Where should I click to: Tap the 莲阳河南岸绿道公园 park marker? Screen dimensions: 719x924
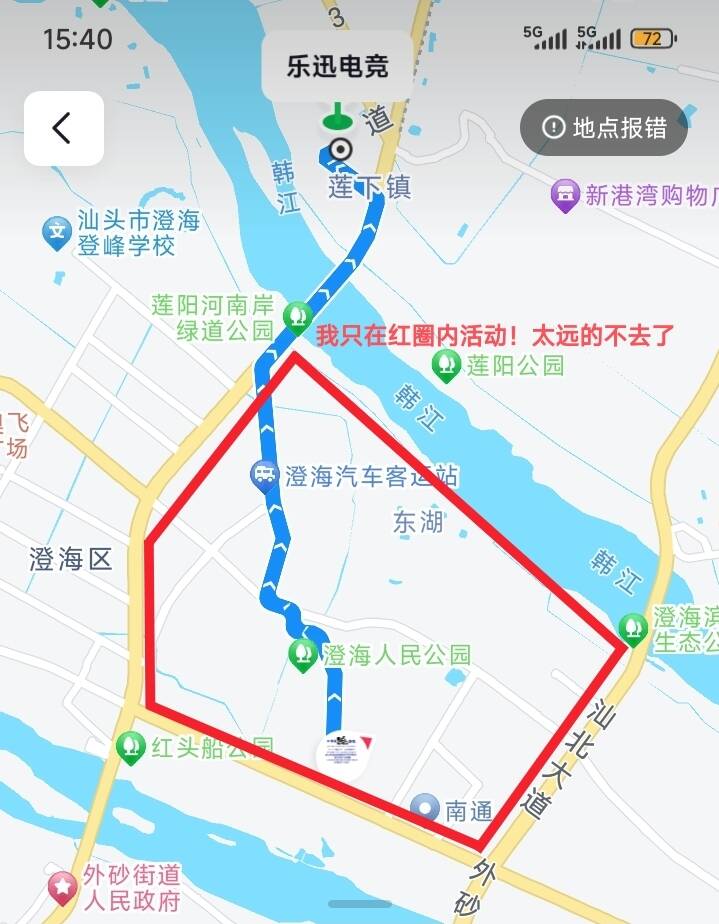296,315
